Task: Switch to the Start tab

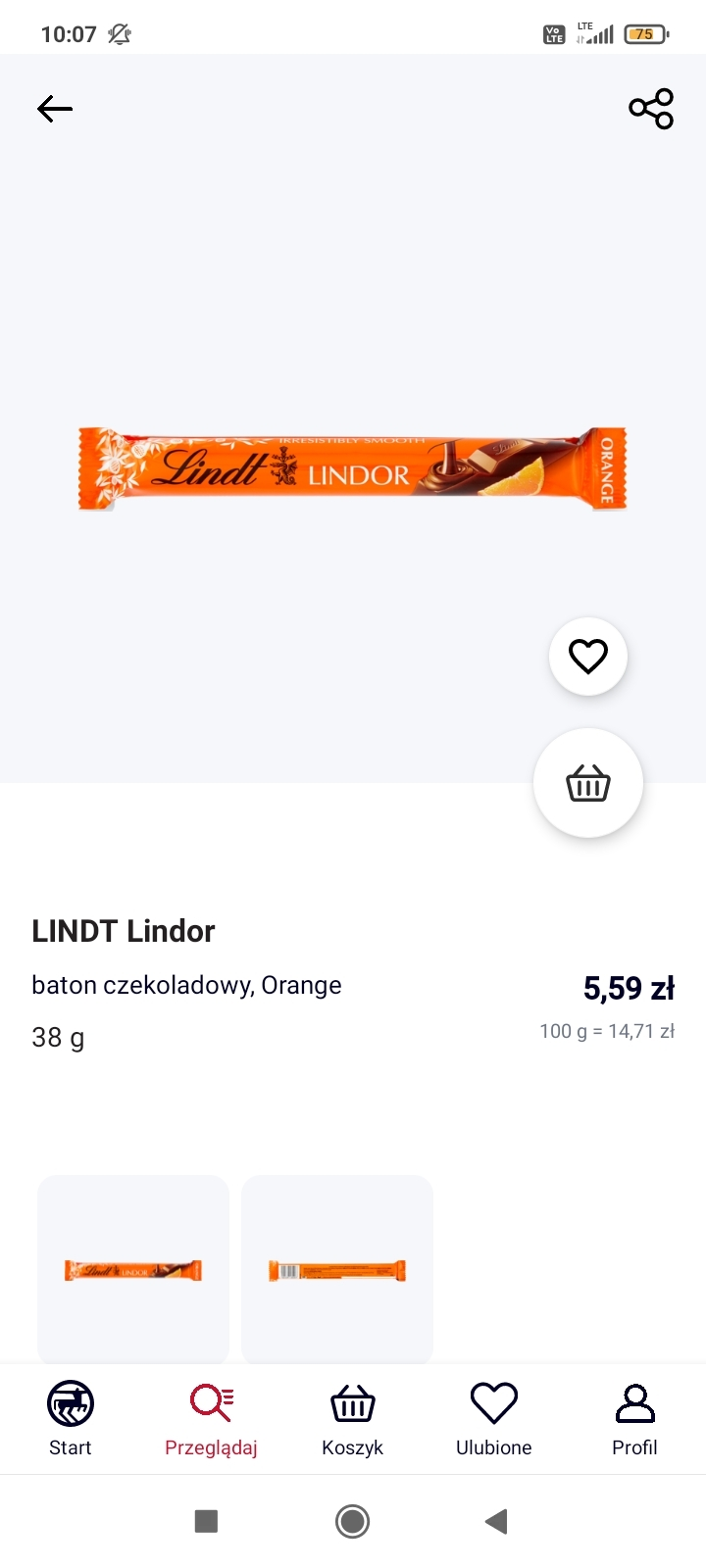Action: [71, 1418]
